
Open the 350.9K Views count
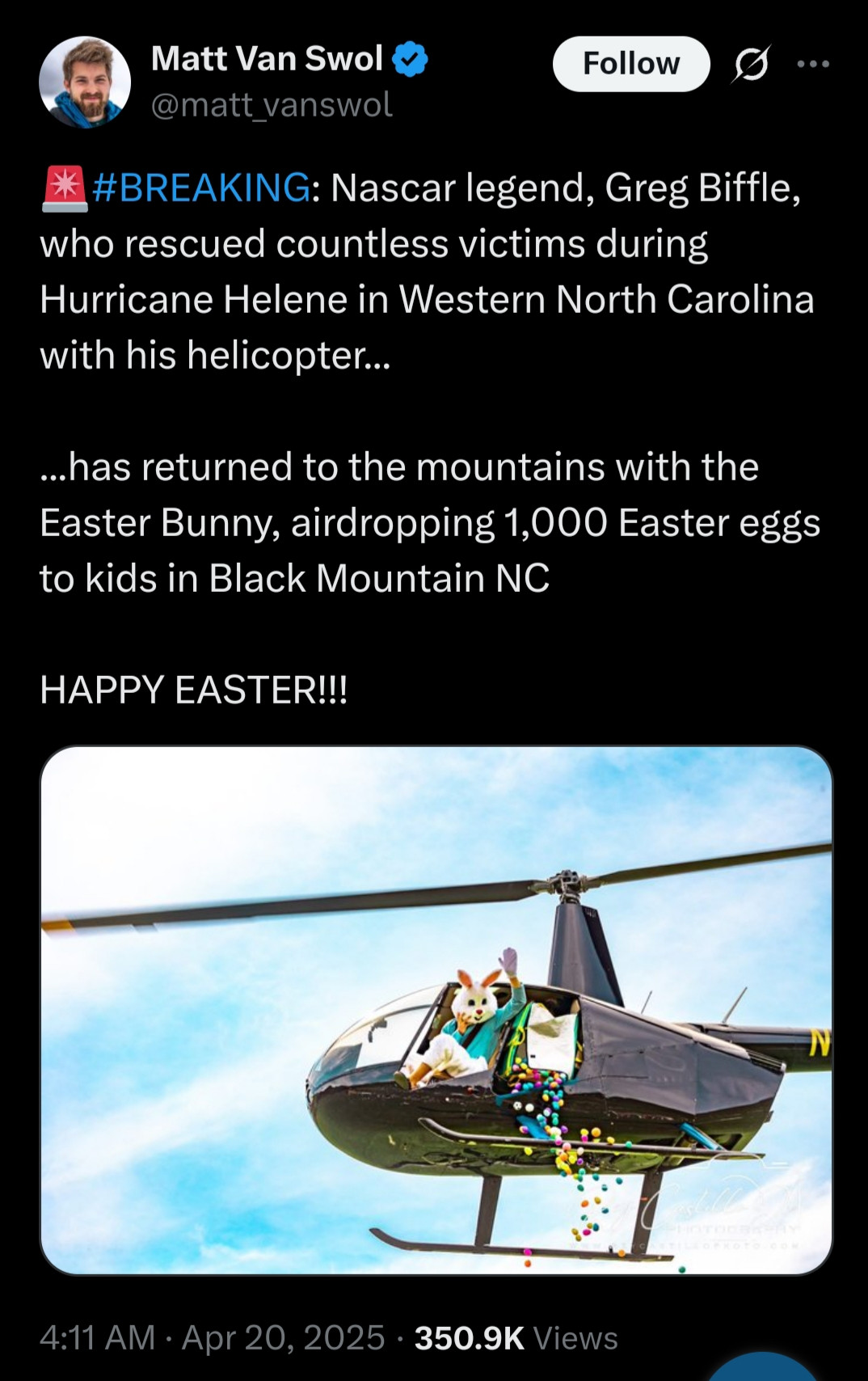516,1338
